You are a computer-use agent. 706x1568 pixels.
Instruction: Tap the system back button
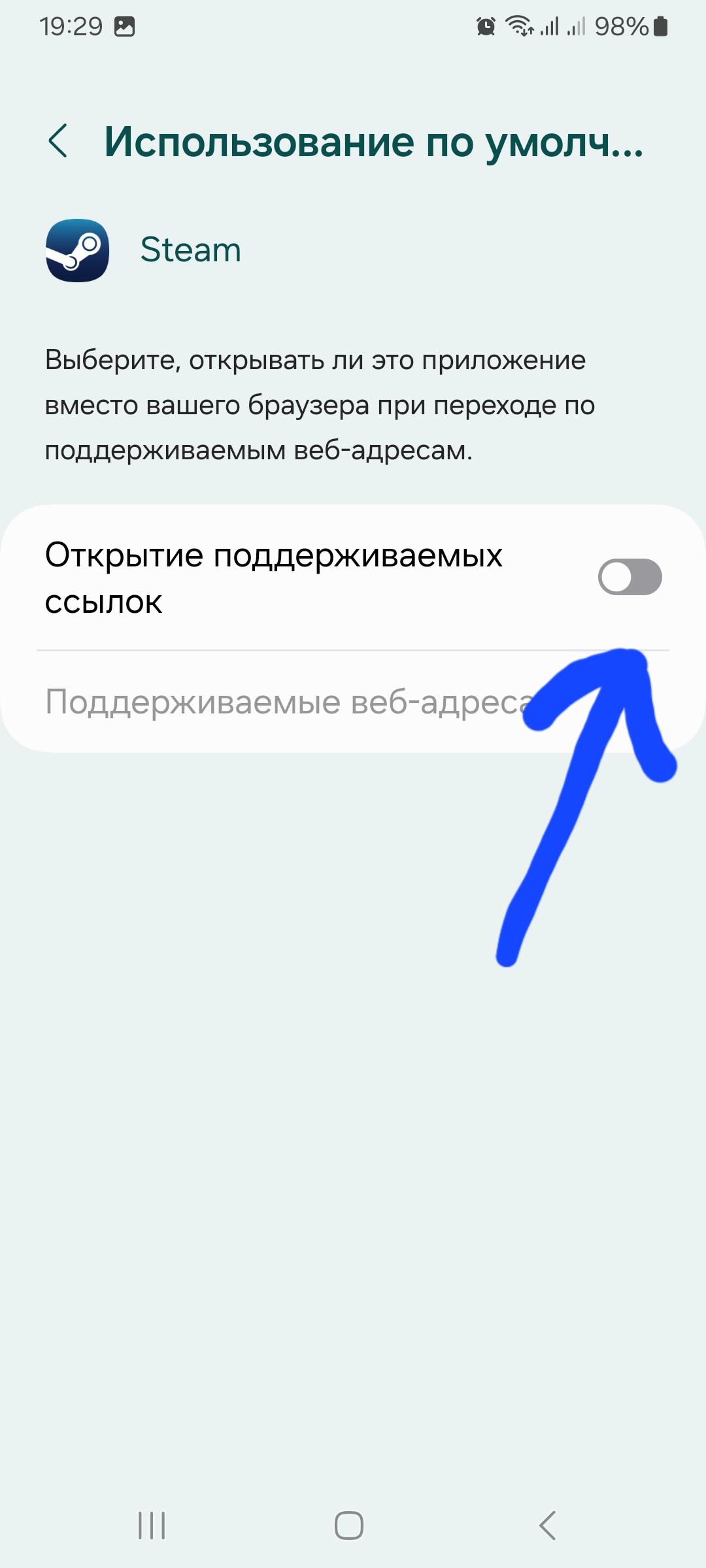point(548,1526)
